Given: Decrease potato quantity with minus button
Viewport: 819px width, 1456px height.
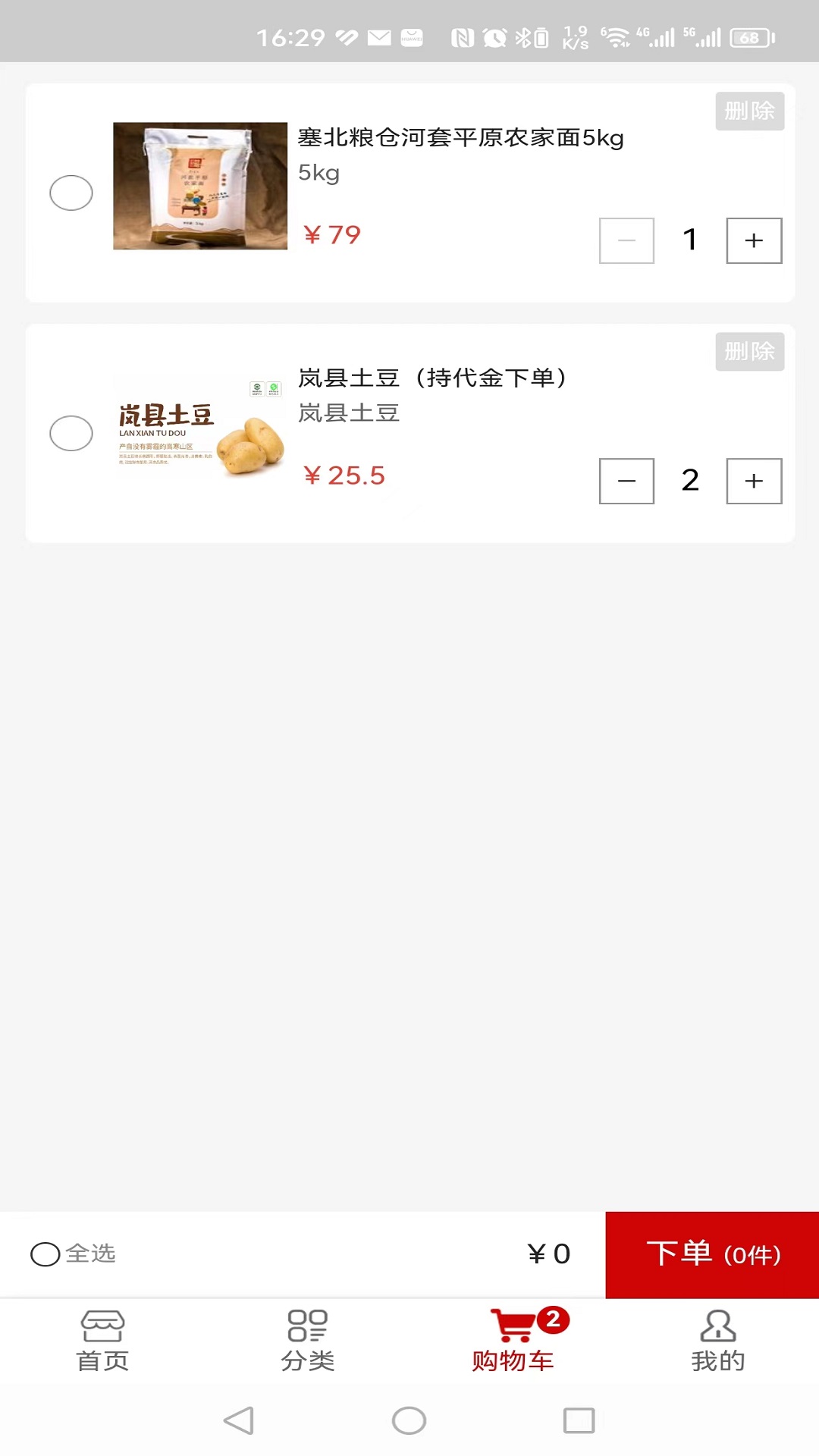Looking at the screenshot, I should point(626,481).
